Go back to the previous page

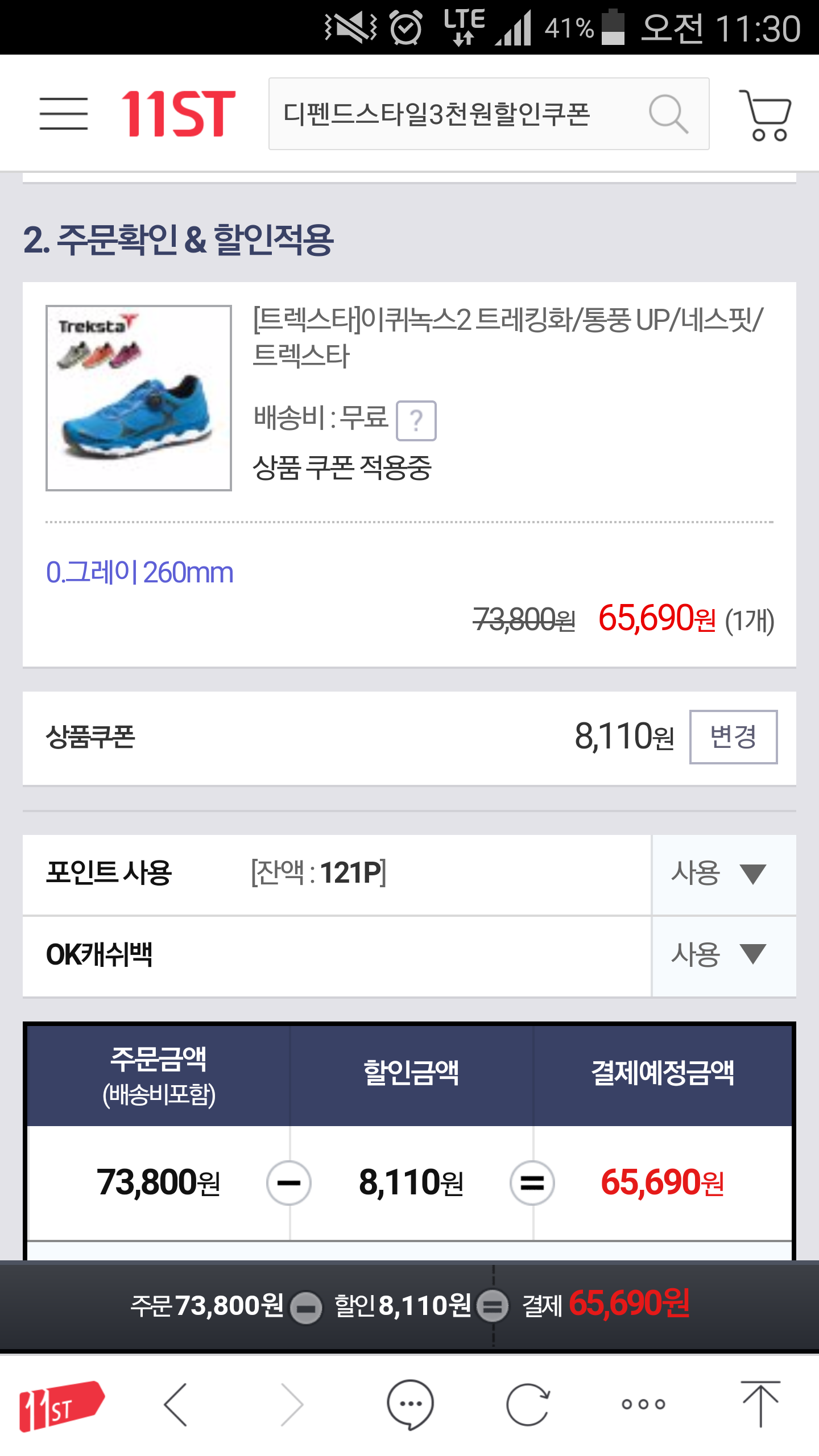click(176, 1405)
